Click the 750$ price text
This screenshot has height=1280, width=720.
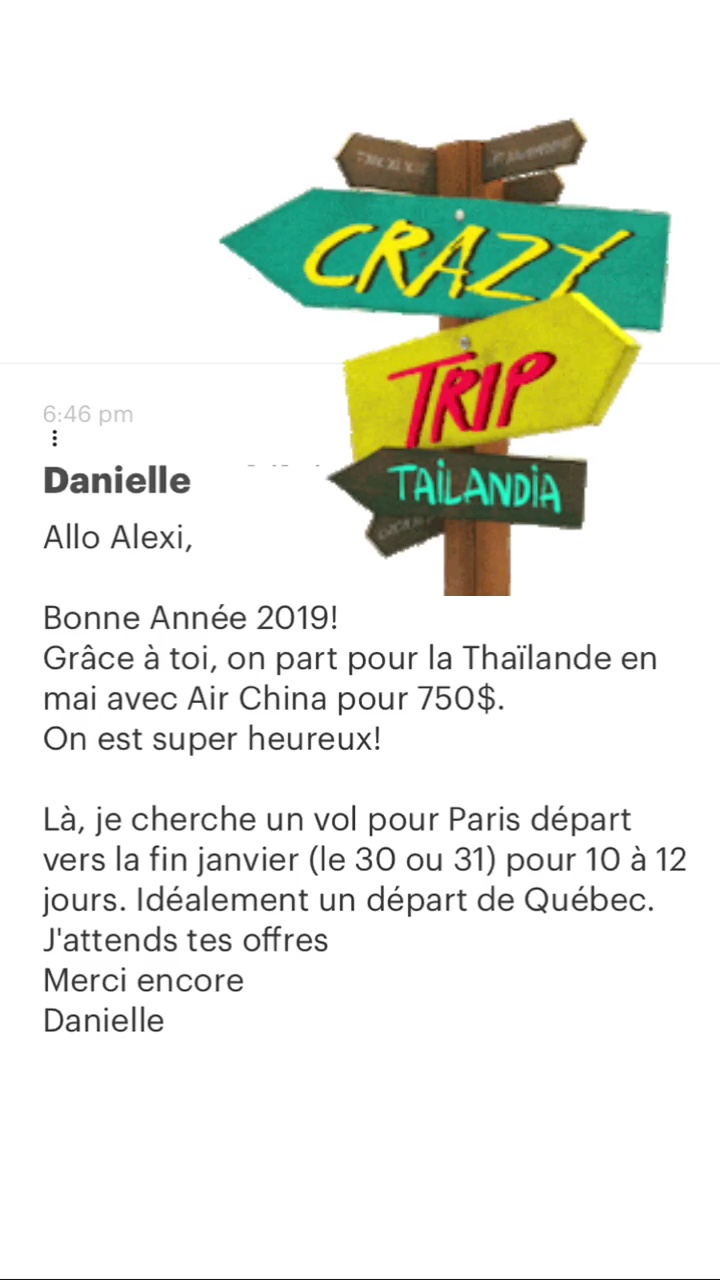click(460, 698)
